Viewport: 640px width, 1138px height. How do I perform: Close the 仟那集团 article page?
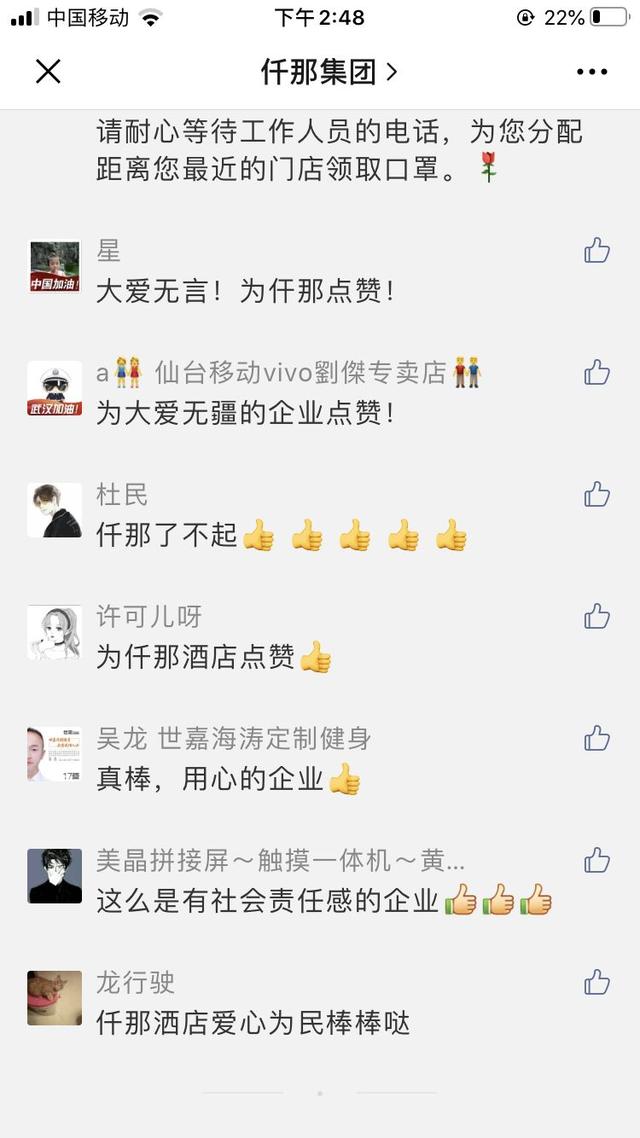coord(48,71)
